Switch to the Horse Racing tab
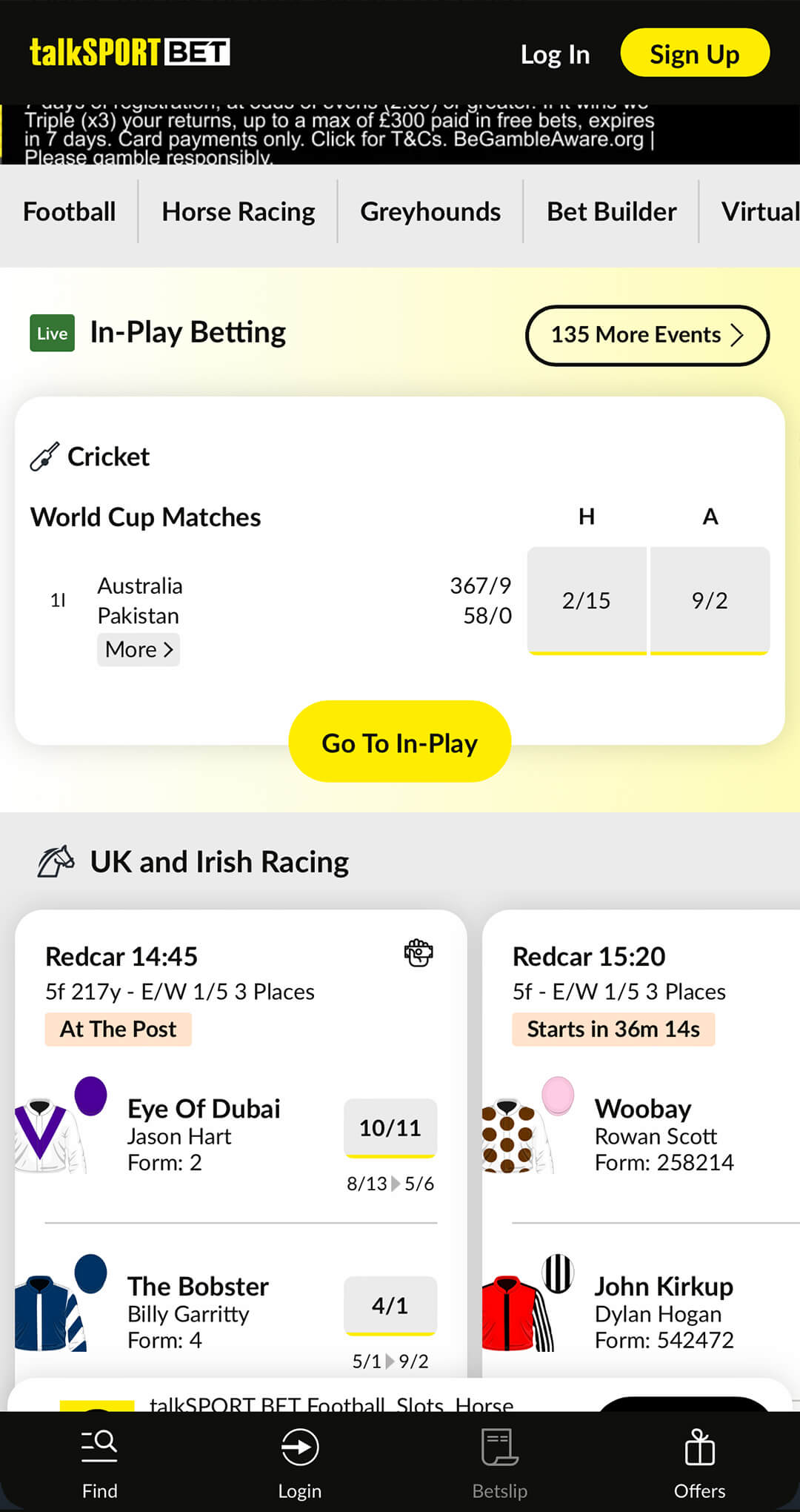800x1512 pixels. (237, 211)
